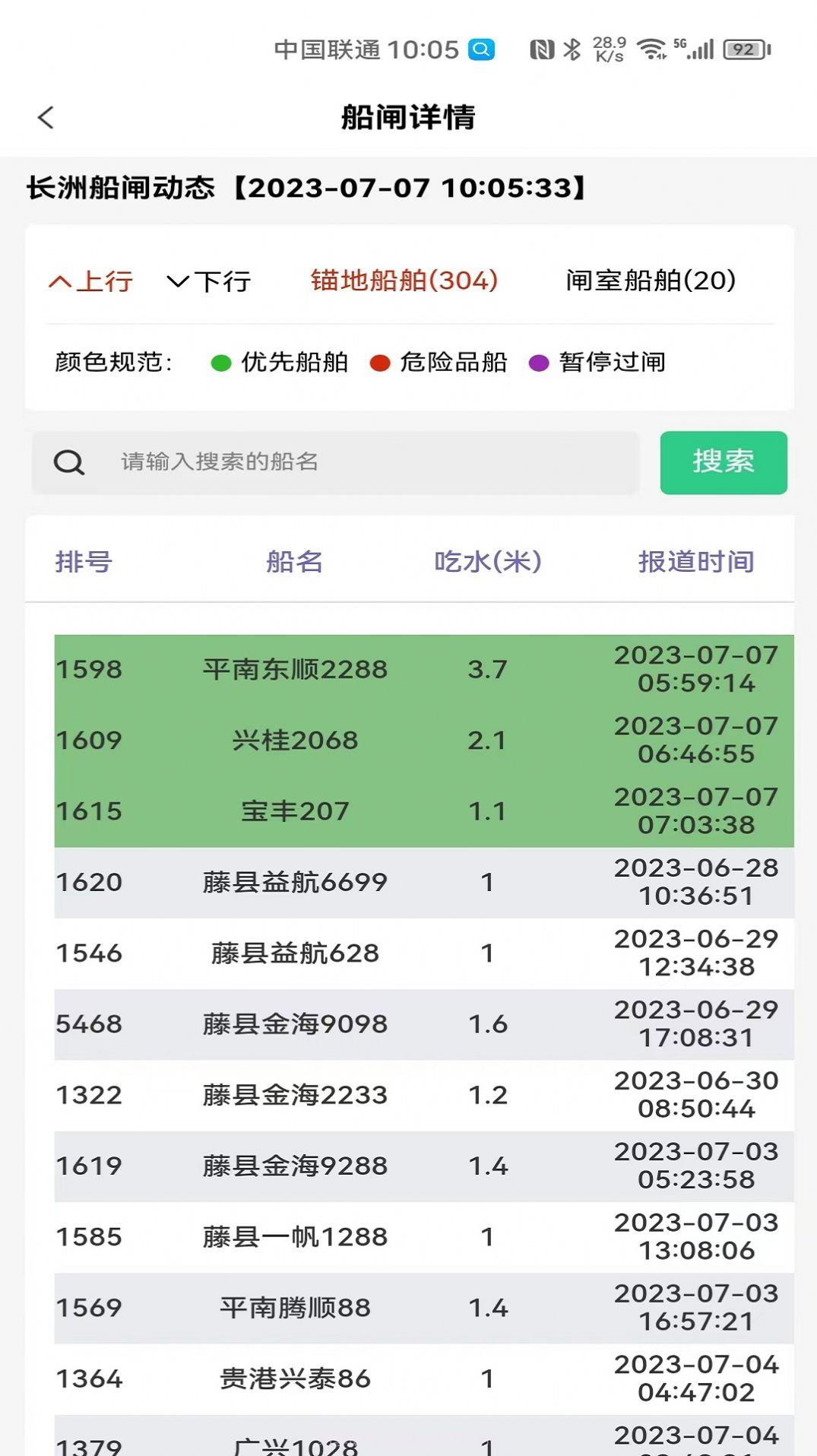Viewport: 817px width, 1456px height.
Task: Open details for ship 平南东顺2288
Action: [296, 670]
